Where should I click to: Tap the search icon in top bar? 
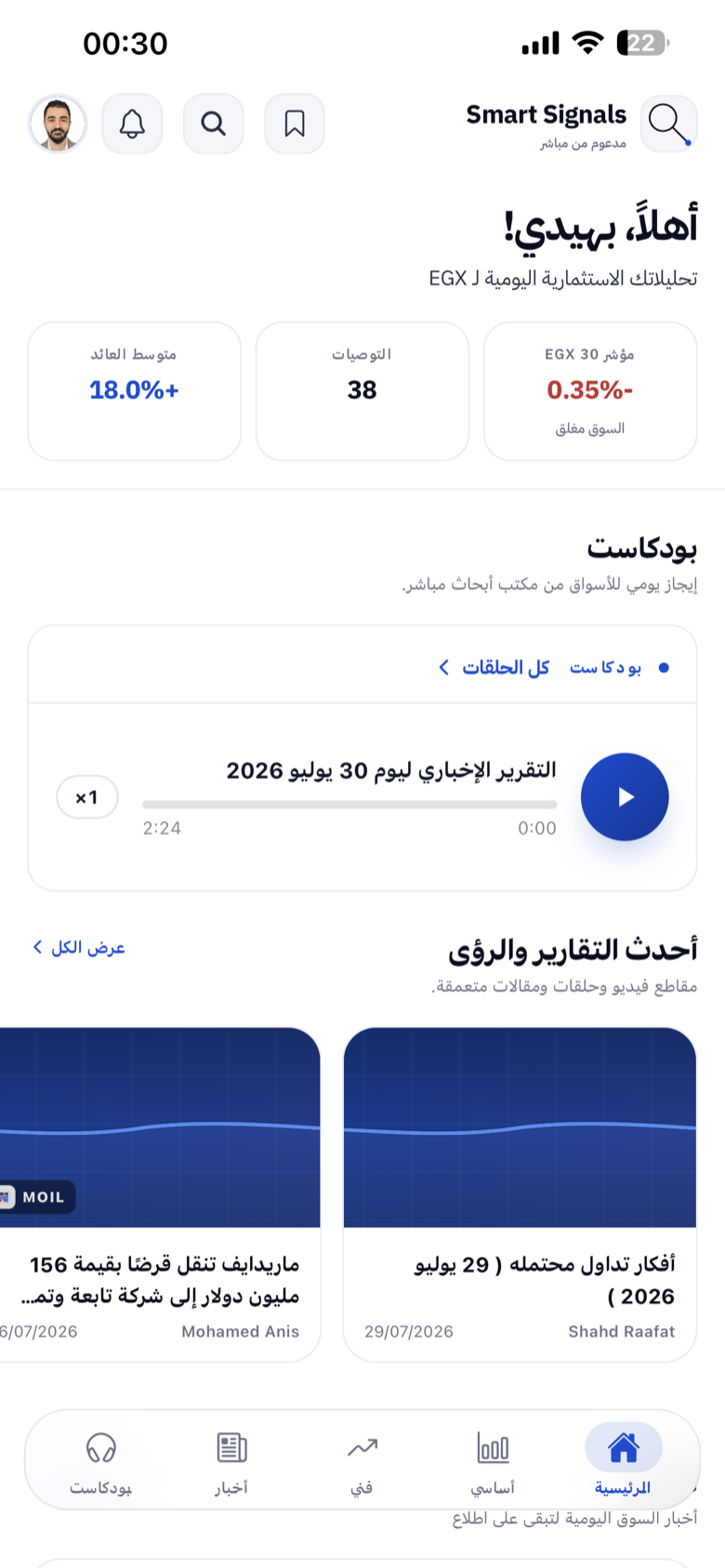[213, 124]
